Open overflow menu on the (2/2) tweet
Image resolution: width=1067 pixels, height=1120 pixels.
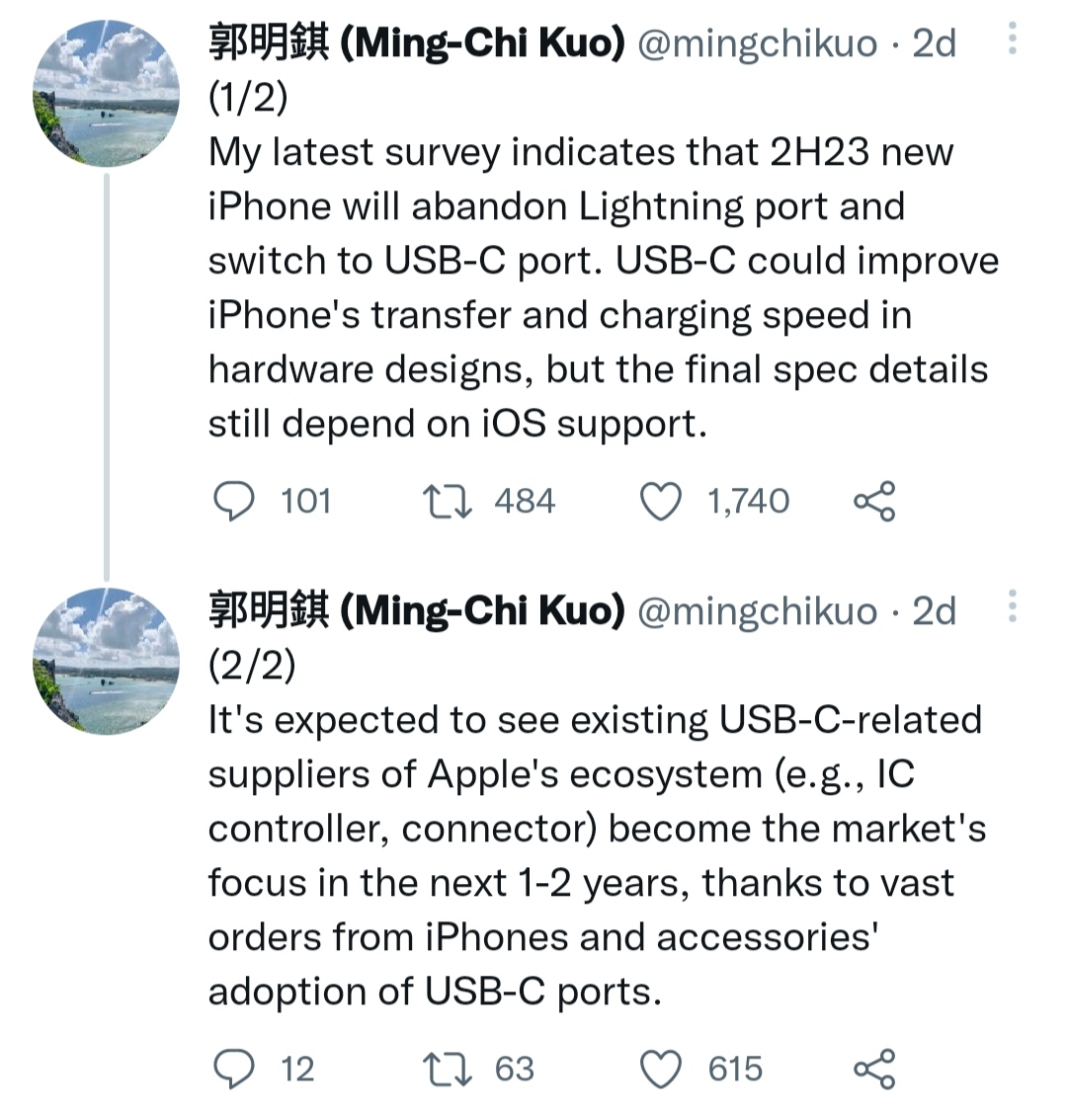tap(1013, 605)
